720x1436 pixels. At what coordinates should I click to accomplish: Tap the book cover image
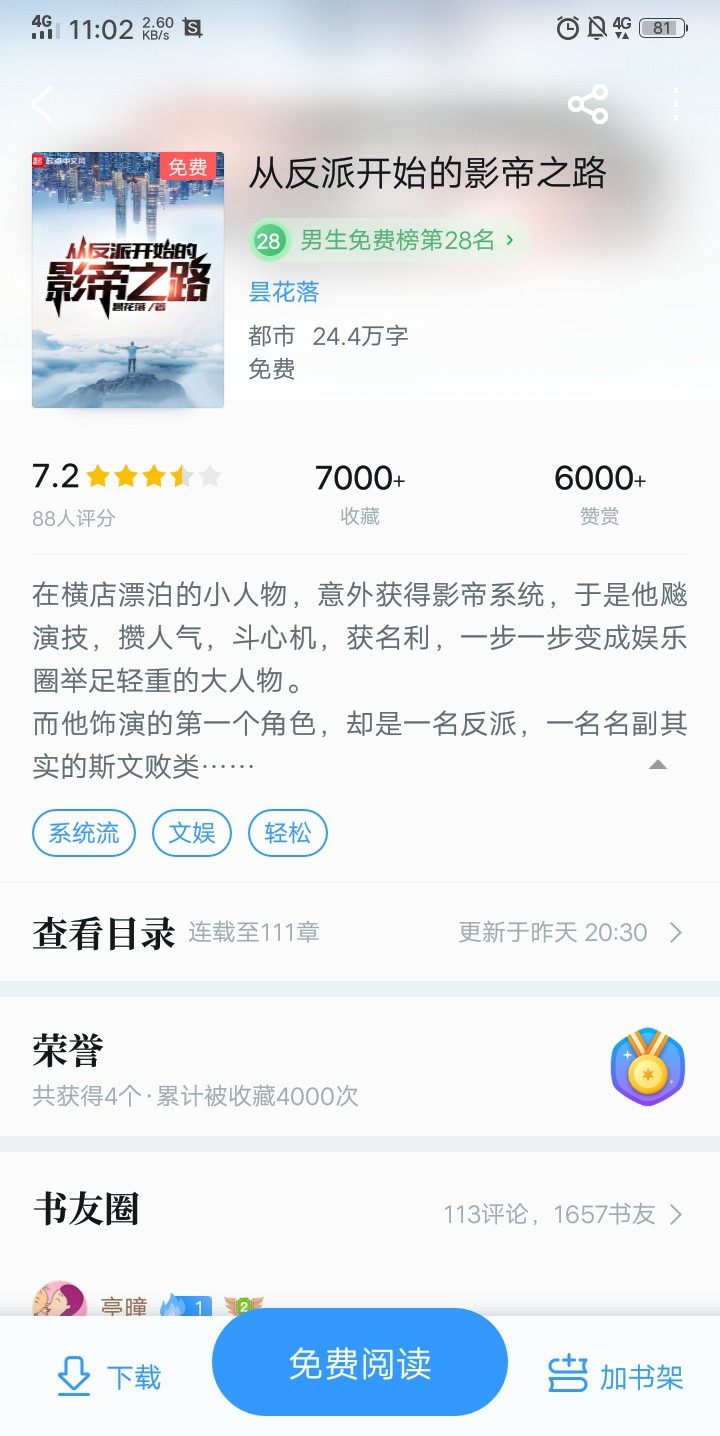click(128, 280)
